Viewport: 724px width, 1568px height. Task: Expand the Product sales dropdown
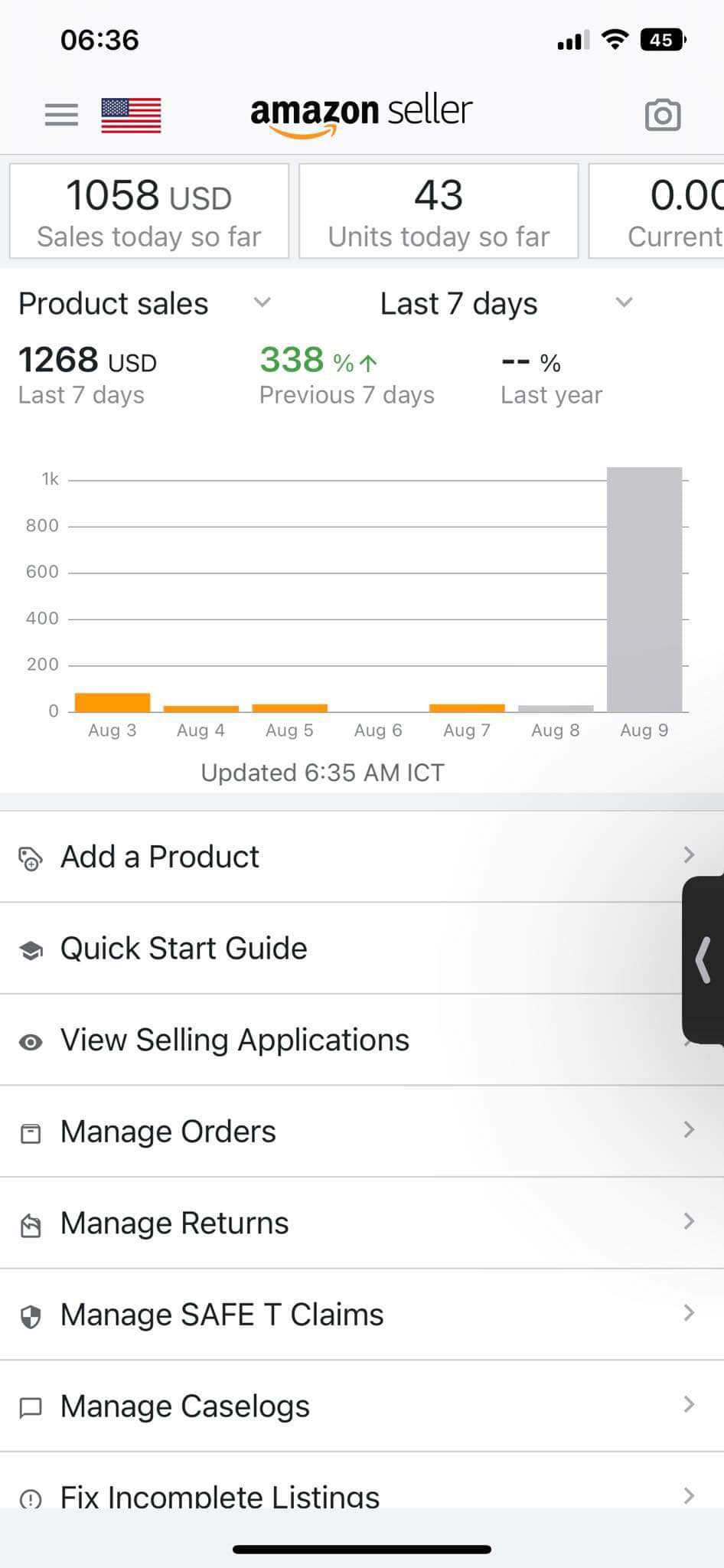point(145,303)
